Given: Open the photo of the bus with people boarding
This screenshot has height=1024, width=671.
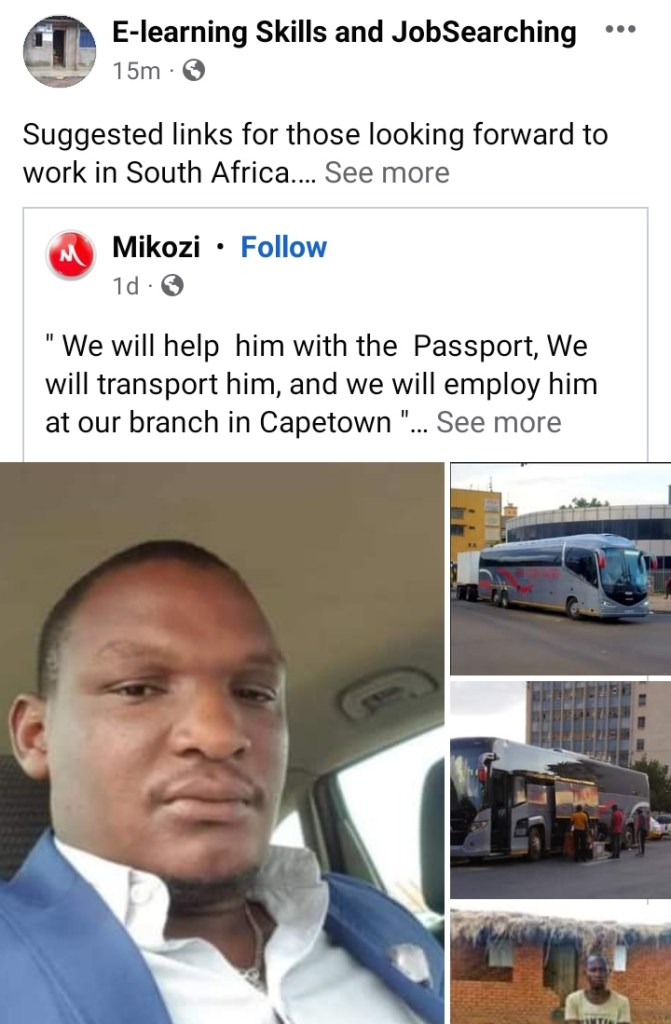Looking at the screenshot, I should [560, 790].
